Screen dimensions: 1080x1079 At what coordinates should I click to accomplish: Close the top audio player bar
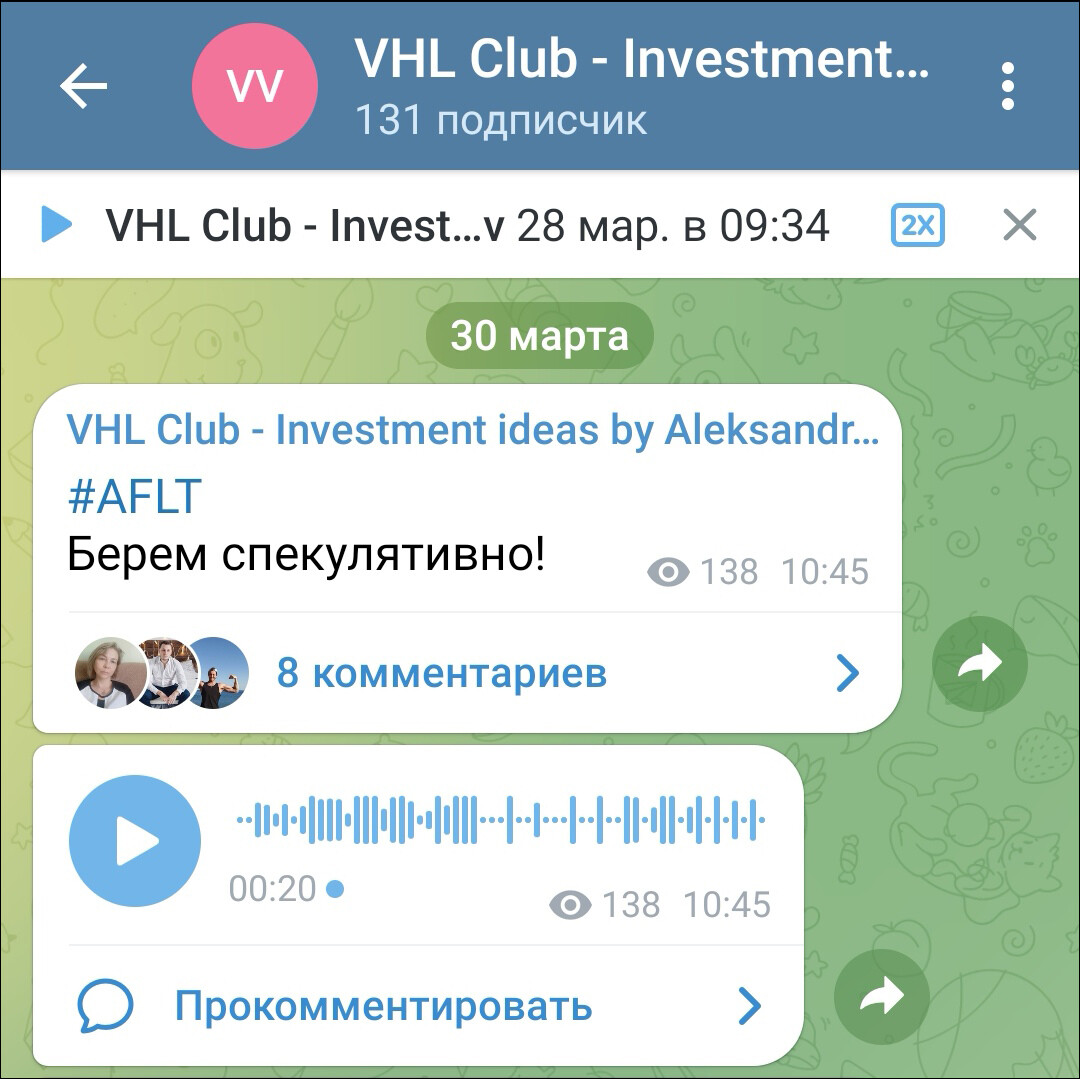[x=1019, y=226]
